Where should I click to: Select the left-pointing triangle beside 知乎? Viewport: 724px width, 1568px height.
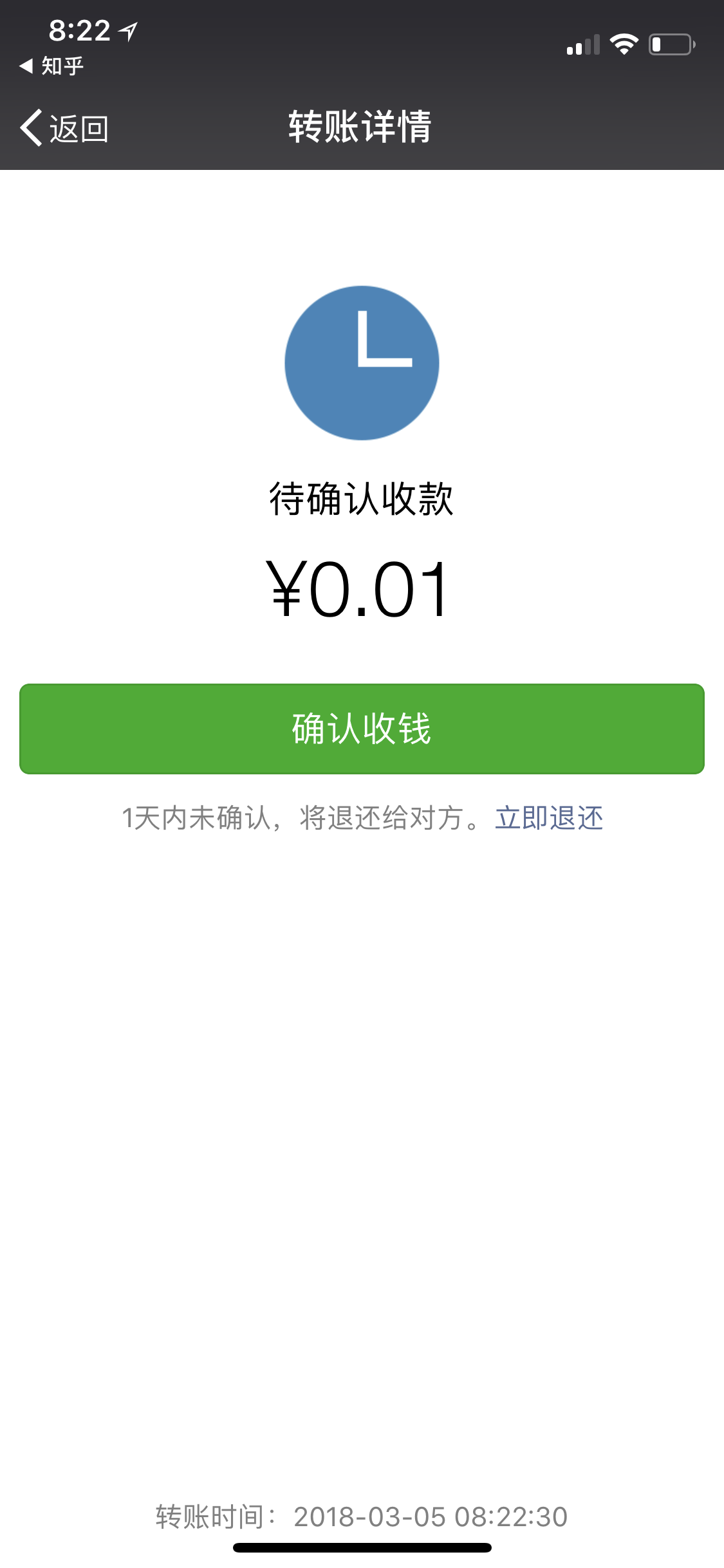coord(26,66)
